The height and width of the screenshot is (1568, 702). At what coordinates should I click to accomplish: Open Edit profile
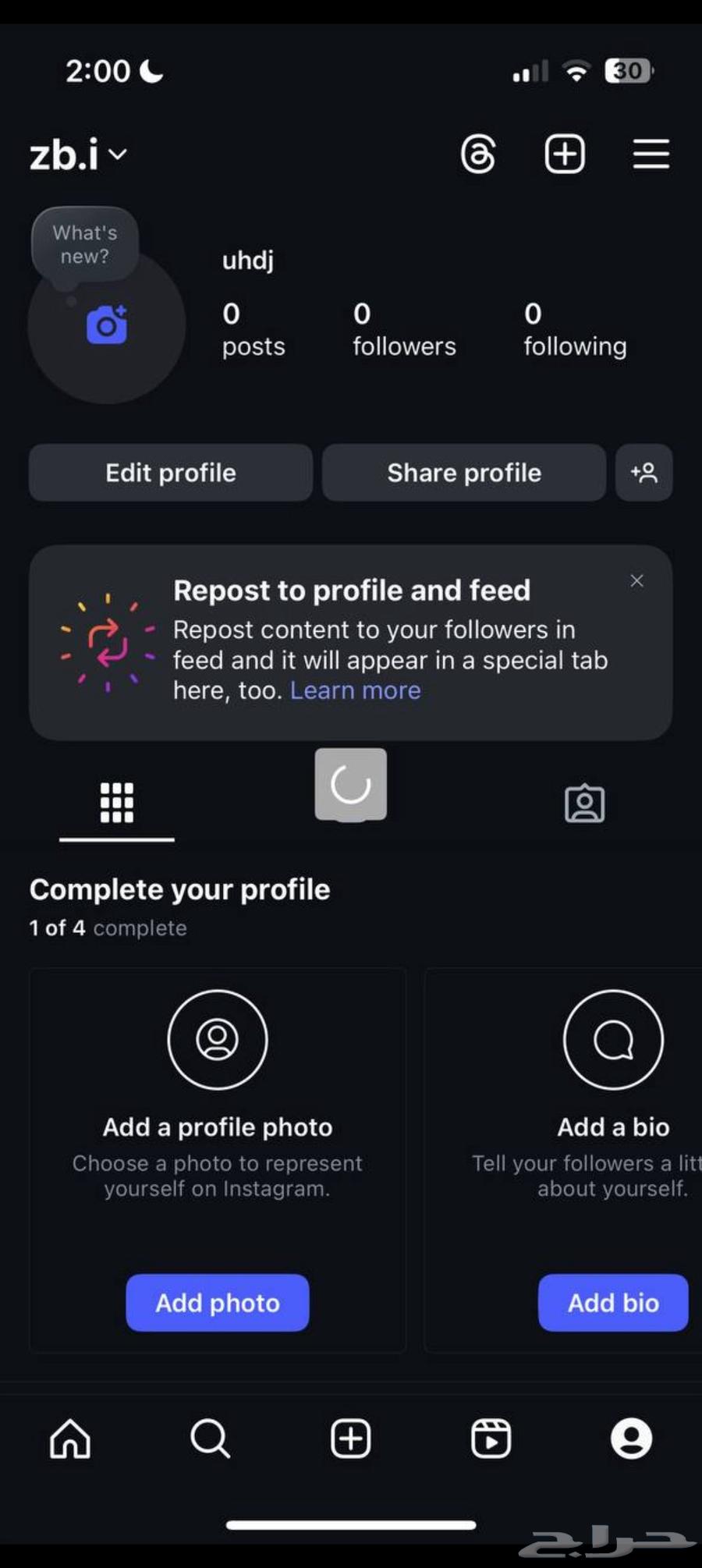pos(171,473)
